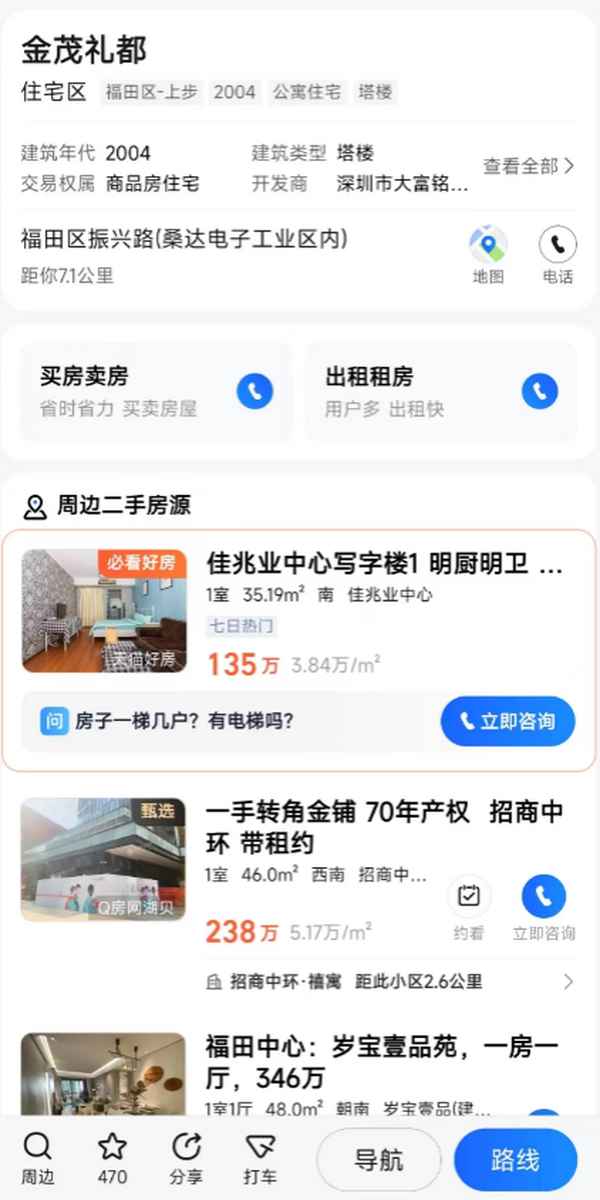Show the 路线 route
Viewport: 600px width, 1200px height.
[515, 1160]
